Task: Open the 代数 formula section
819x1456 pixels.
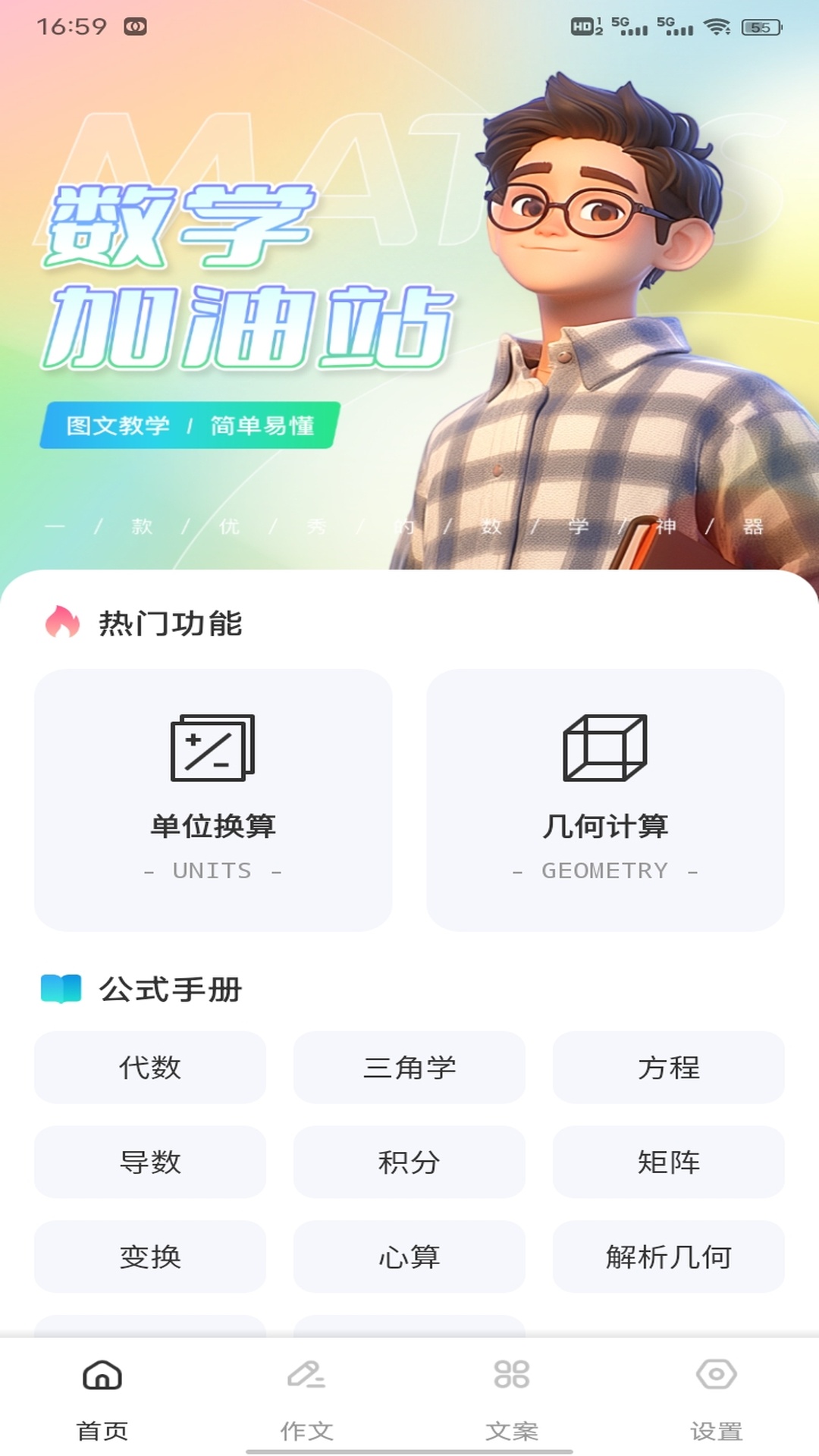Action: tap(150, 1068)
